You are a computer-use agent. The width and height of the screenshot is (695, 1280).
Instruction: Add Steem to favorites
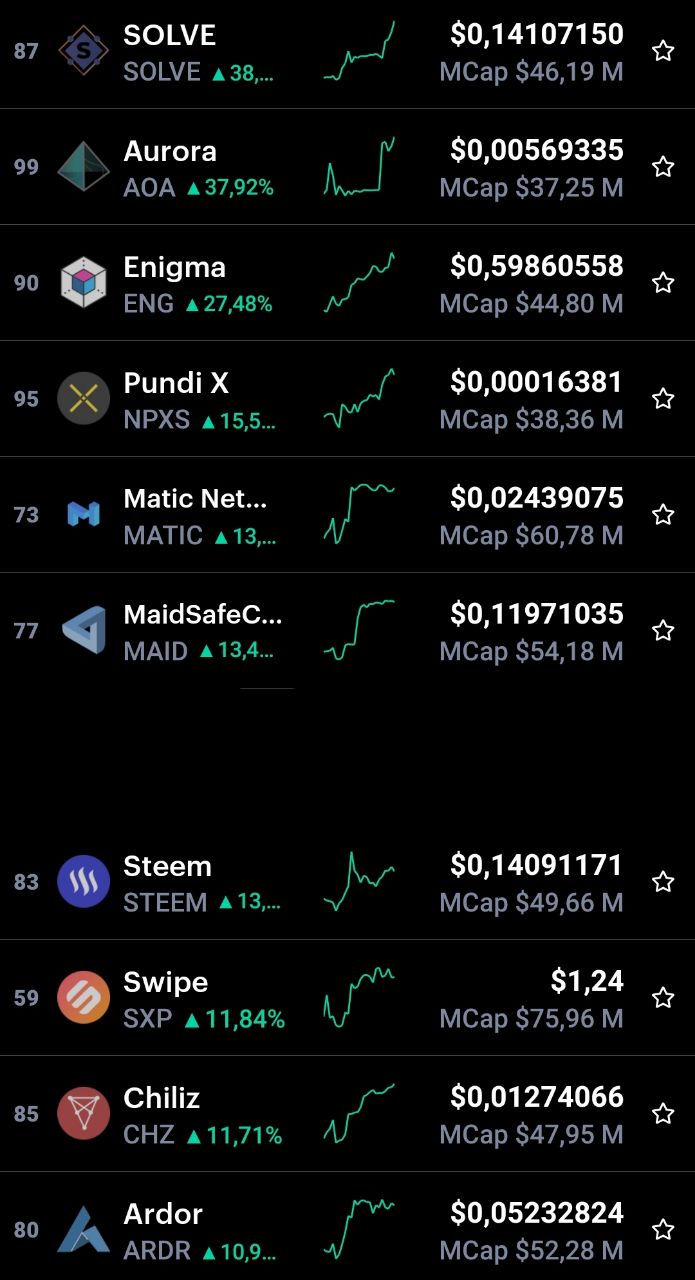point(663,882)
